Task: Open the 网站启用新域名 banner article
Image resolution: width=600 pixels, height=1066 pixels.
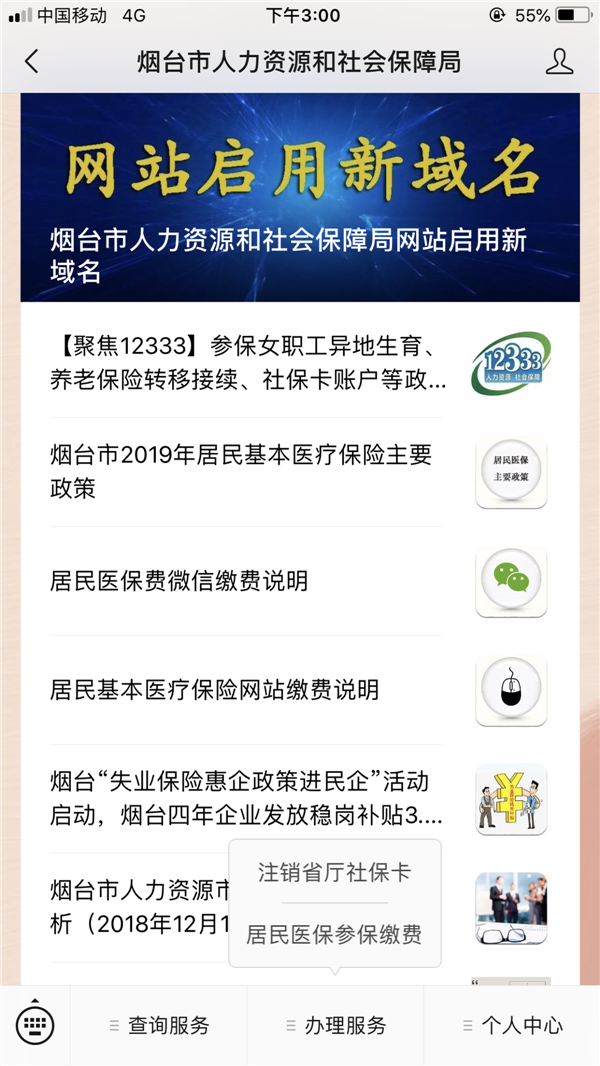Action: (x=300, y=197)
